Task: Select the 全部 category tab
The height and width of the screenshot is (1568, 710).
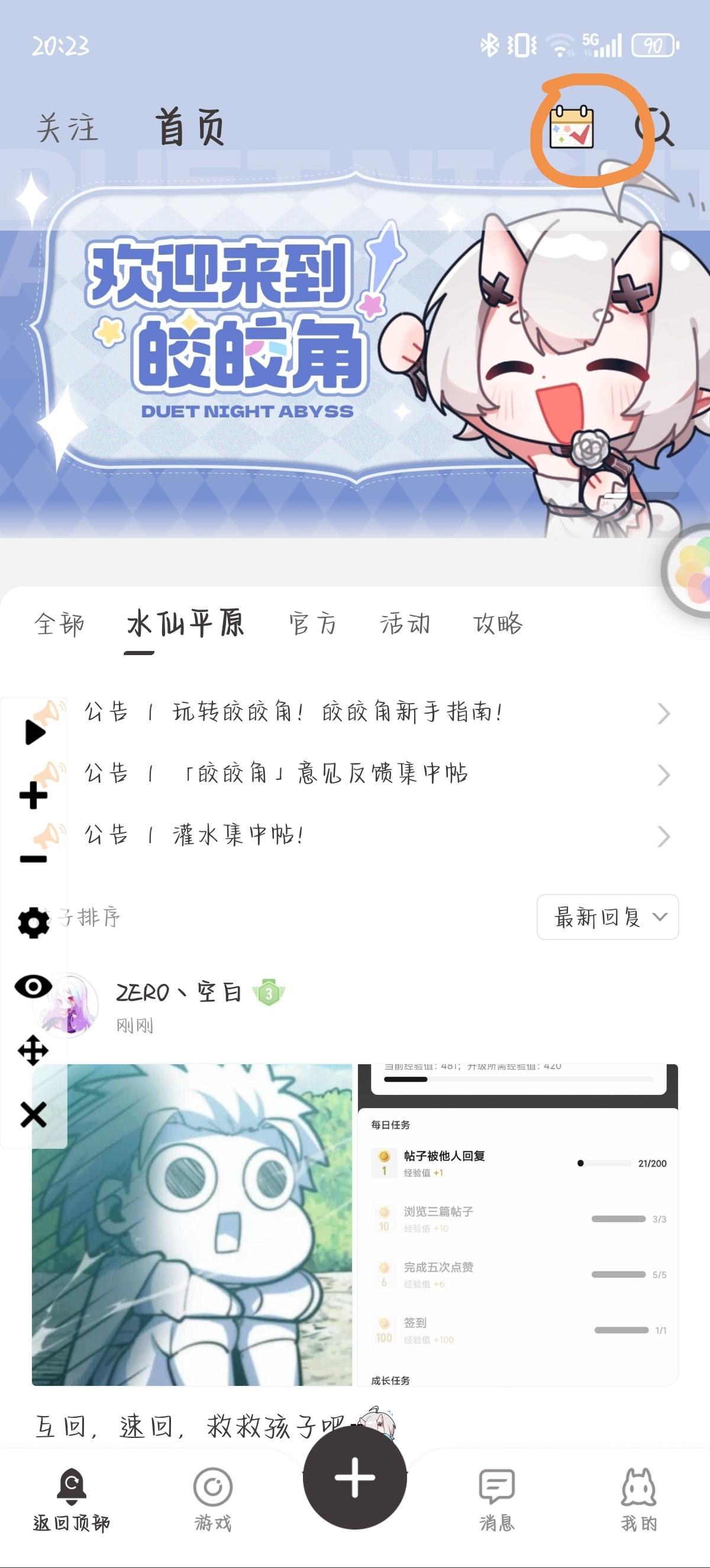Action: pos(59,624)
